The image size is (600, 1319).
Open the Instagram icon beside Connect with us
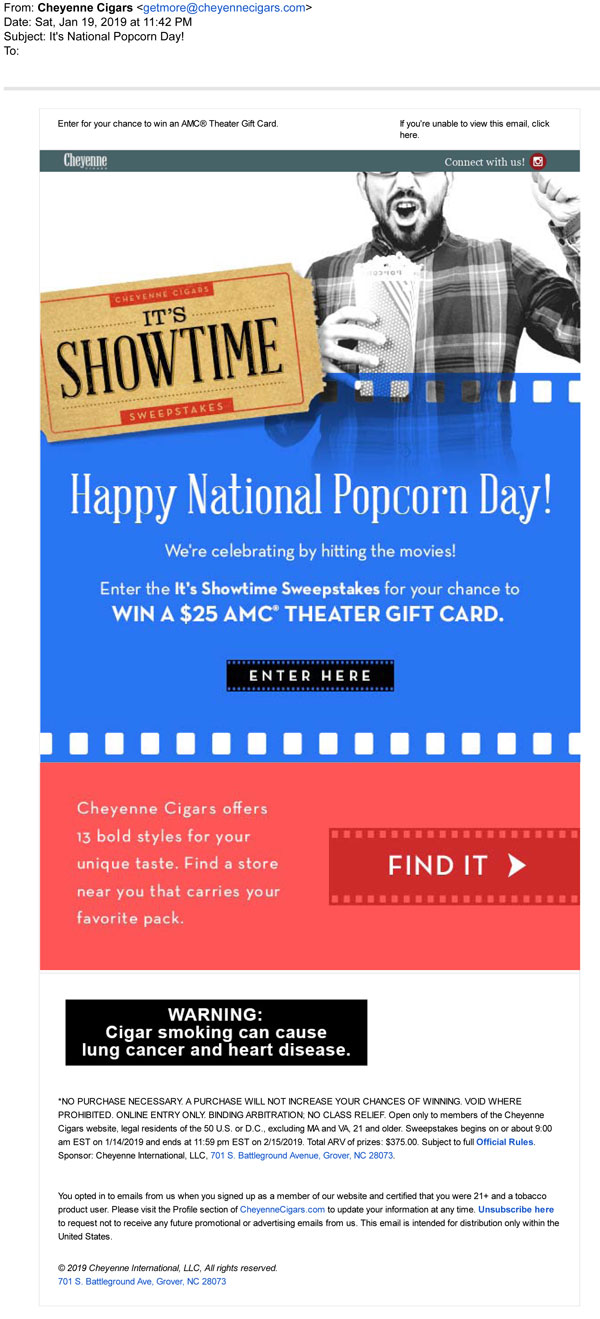(539, 162)
